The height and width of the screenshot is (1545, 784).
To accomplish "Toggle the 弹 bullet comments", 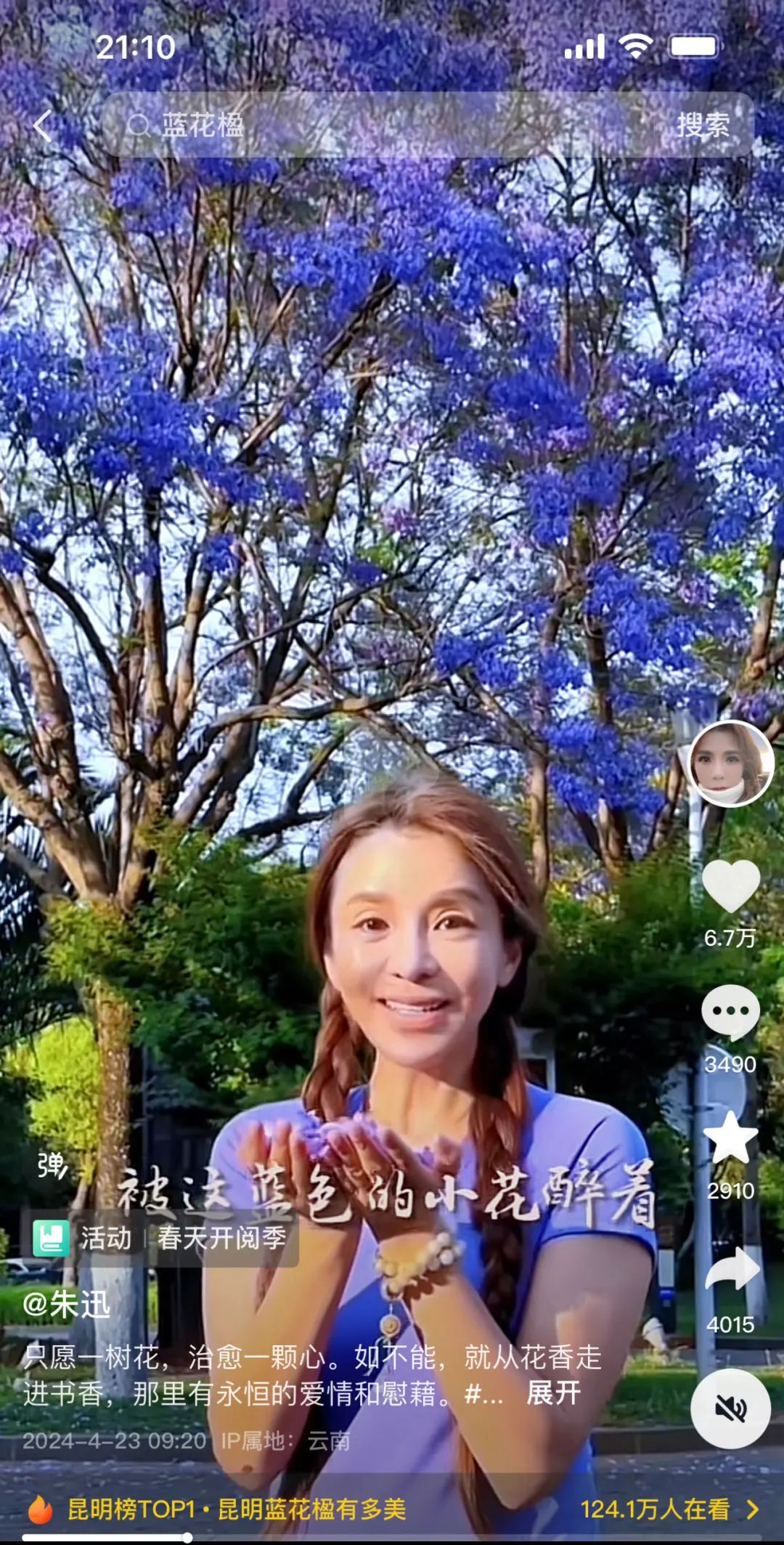I will pyautogui.click(x=52, y=1165).
